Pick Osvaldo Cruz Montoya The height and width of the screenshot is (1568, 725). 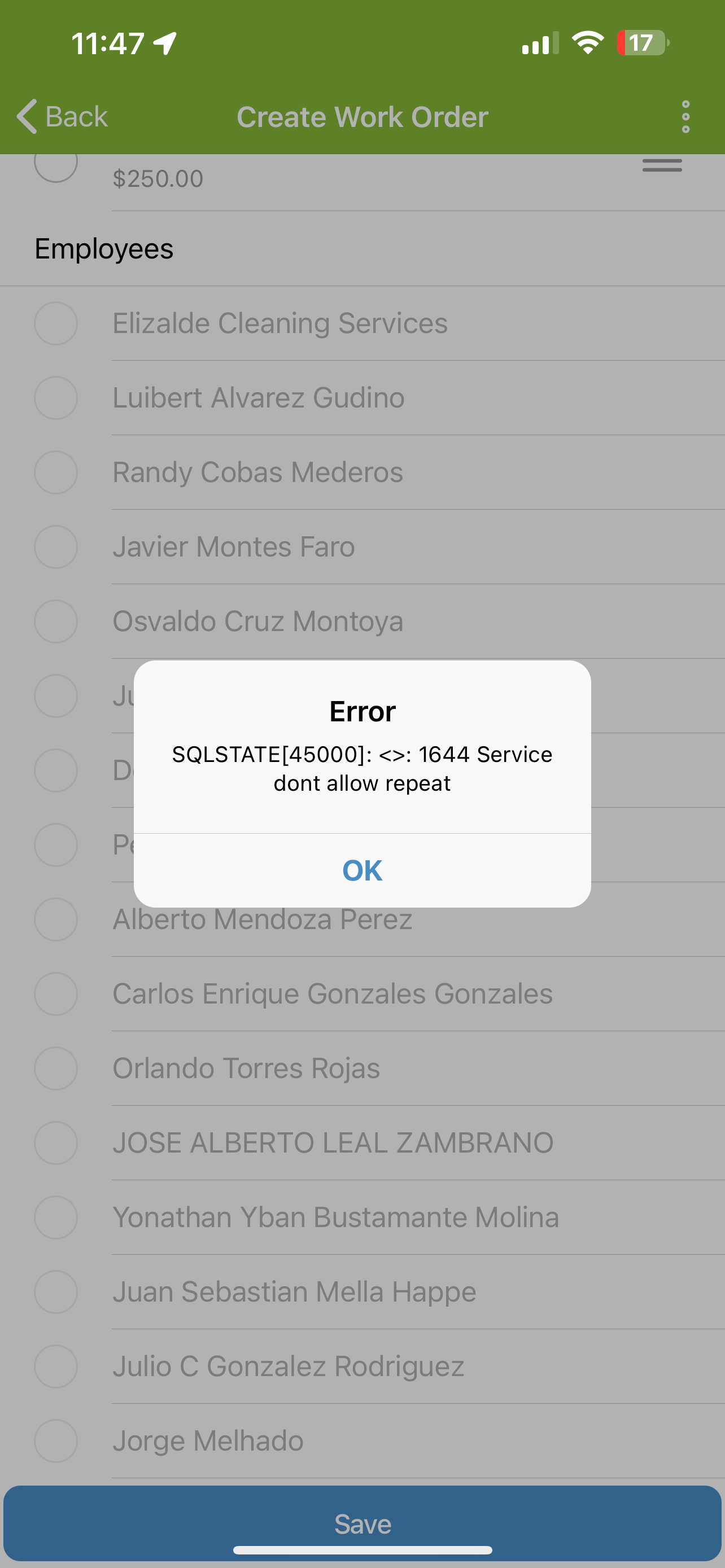point(56,621)
